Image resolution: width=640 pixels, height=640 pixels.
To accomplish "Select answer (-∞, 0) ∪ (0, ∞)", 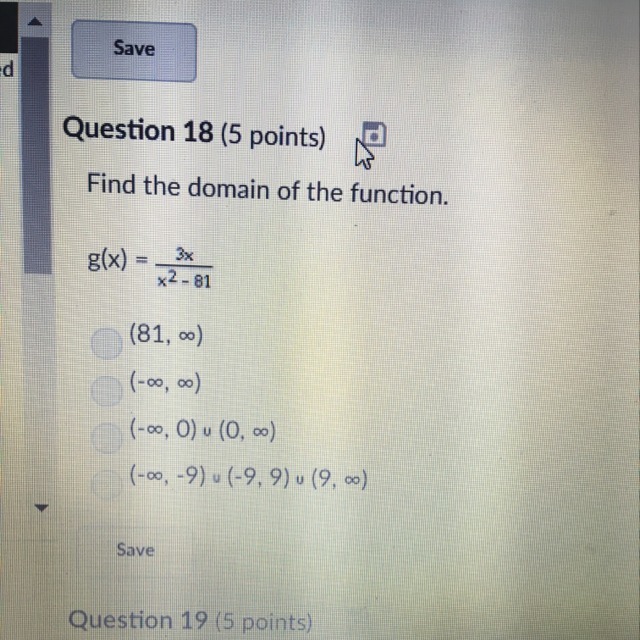I will (107, 438).
